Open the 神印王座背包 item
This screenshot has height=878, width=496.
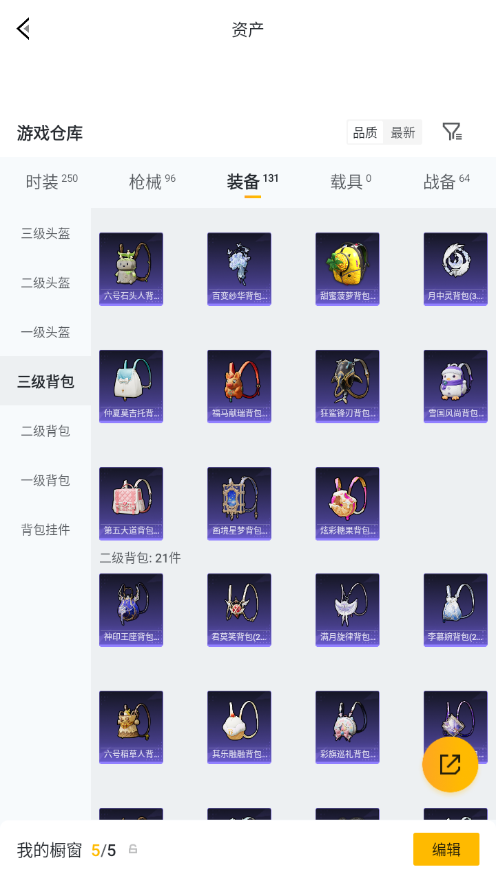pyautogui.click(x=131, y=610)
